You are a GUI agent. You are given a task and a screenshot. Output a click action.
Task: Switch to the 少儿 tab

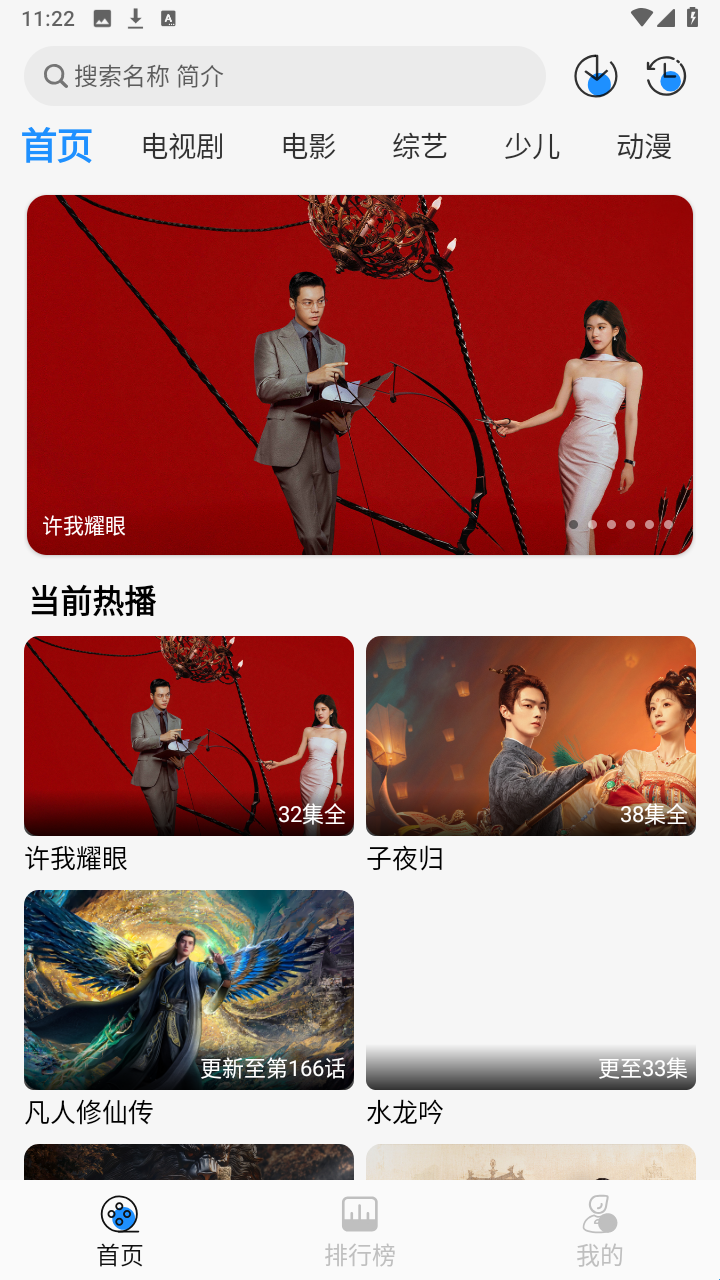(531, 146)
